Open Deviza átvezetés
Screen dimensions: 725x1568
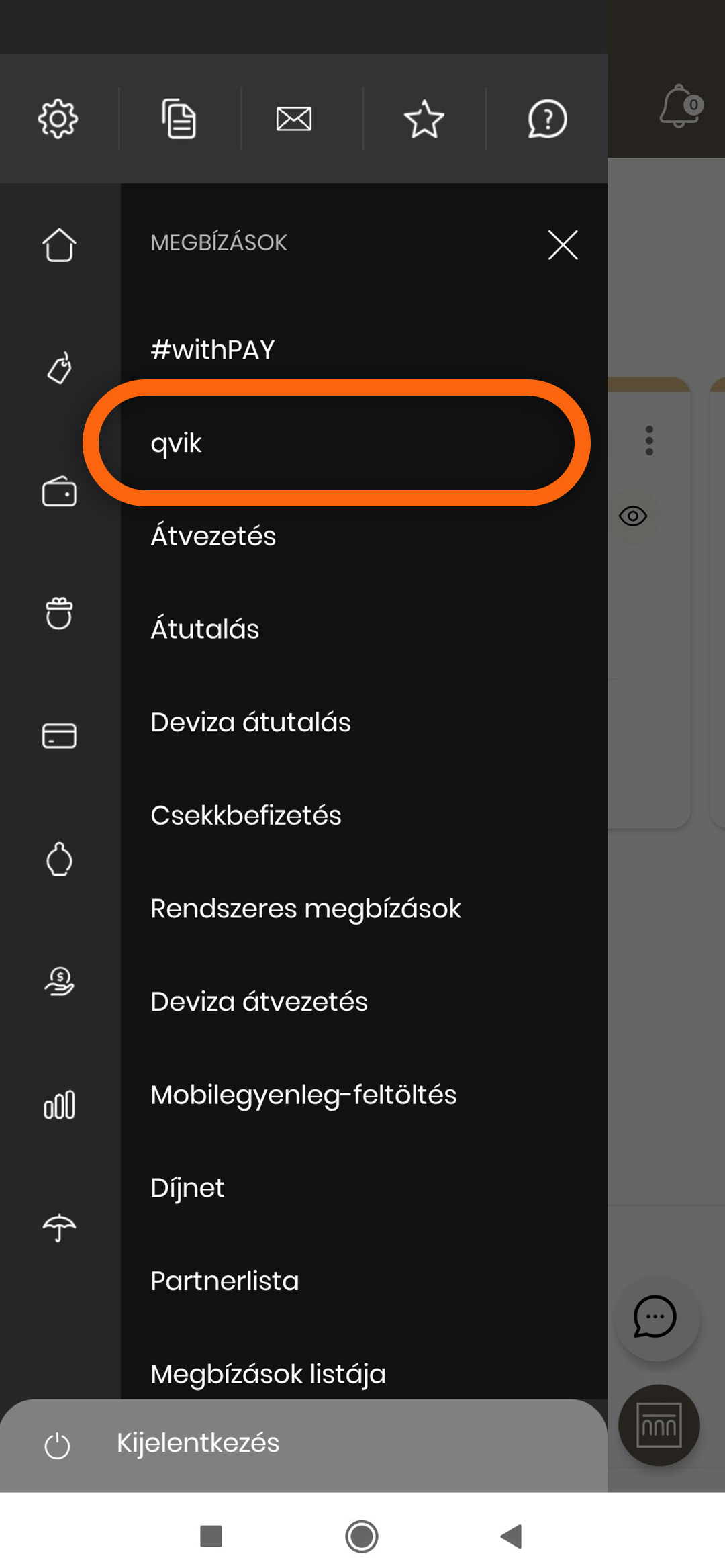pos(259,1002)
